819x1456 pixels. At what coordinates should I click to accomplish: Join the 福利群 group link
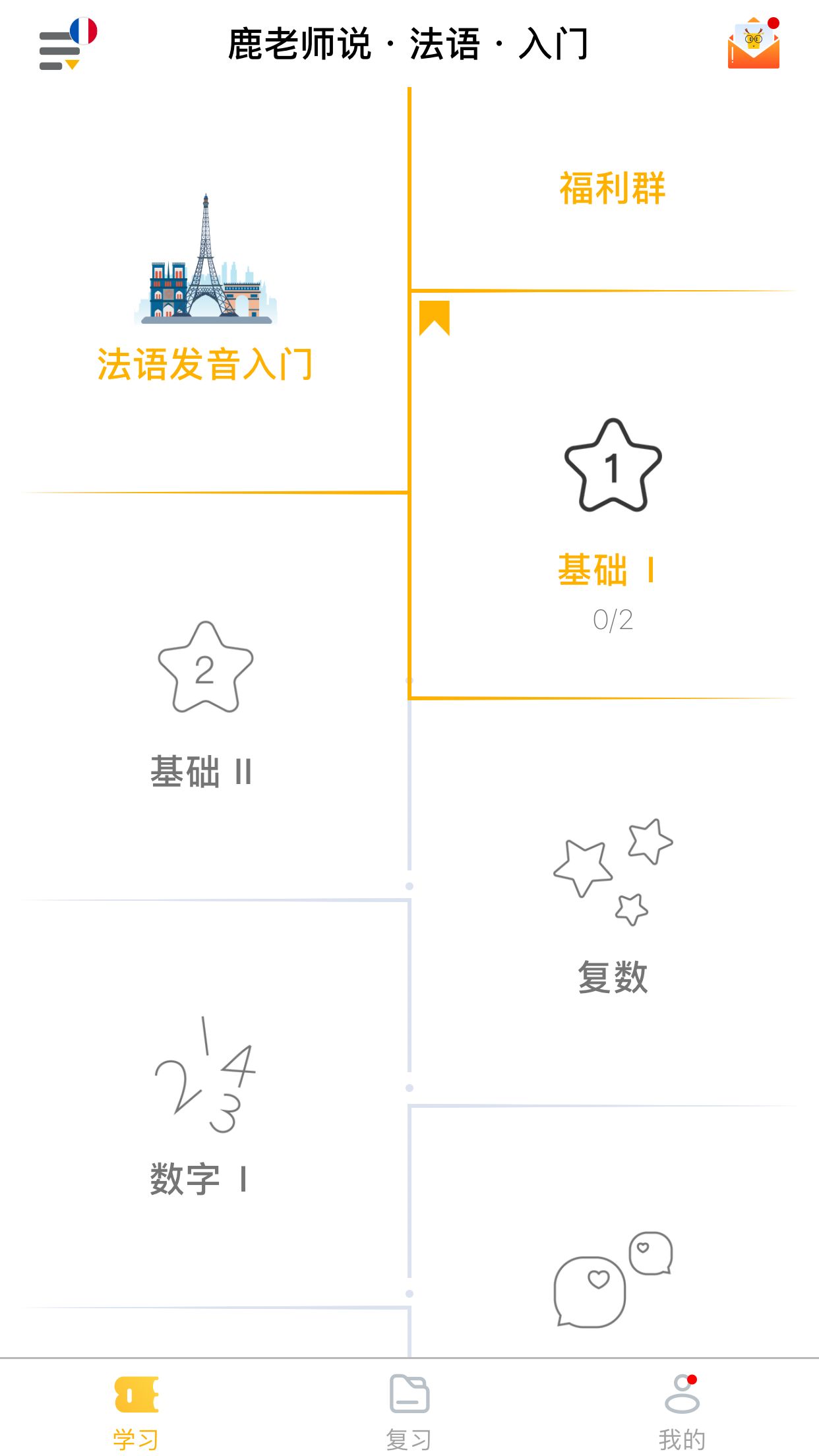pyautogui.click(x=612, y=187)
